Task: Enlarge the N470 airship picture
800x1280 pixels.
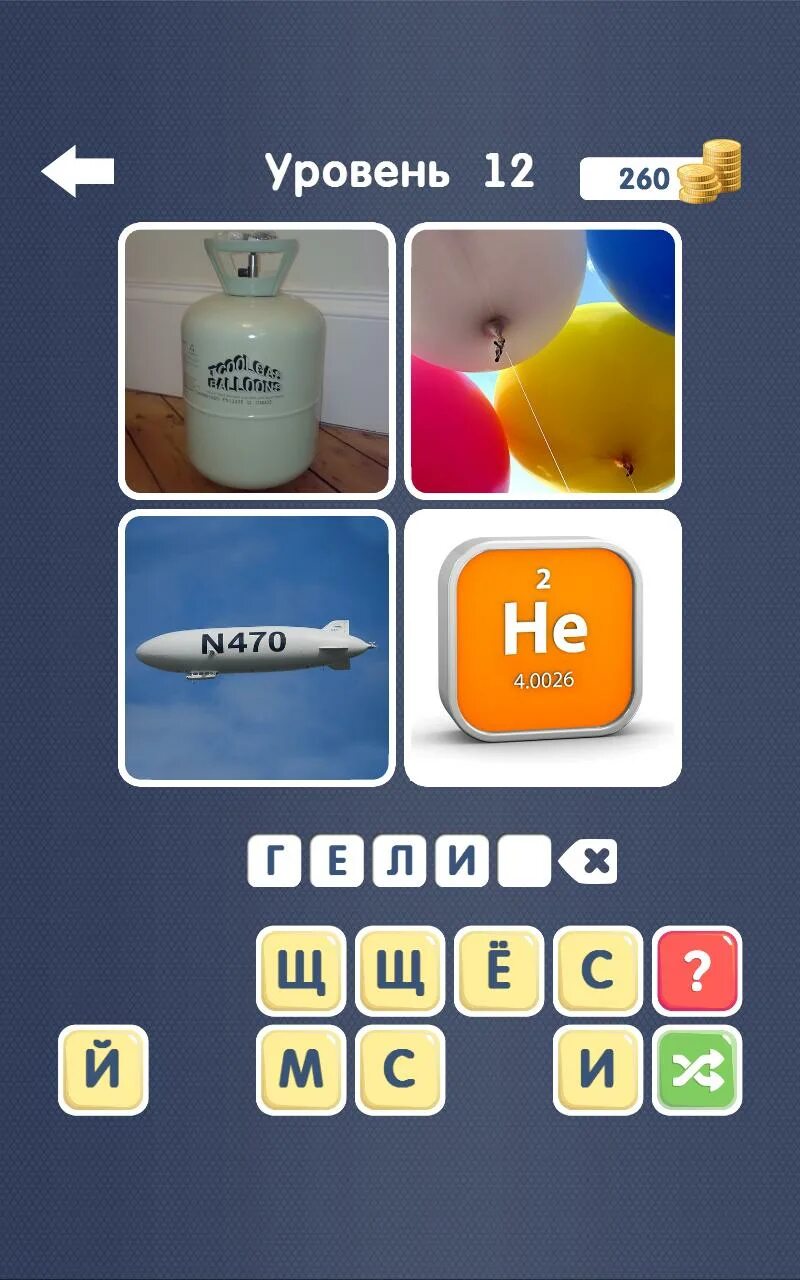Action: tap(257, 648)
